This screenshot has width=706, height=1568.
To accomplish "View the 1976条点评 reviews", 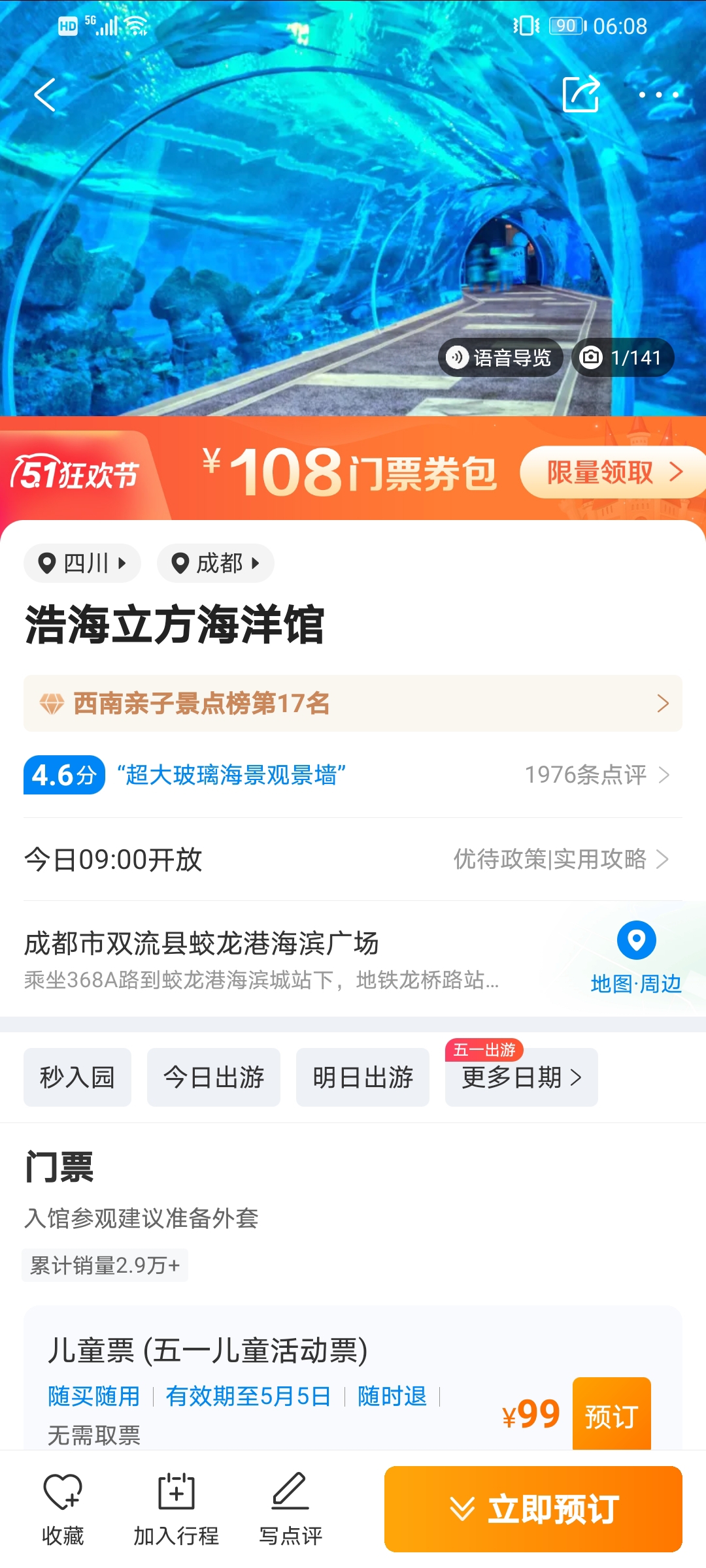I will pyautogui.click(x=596, y=775).
